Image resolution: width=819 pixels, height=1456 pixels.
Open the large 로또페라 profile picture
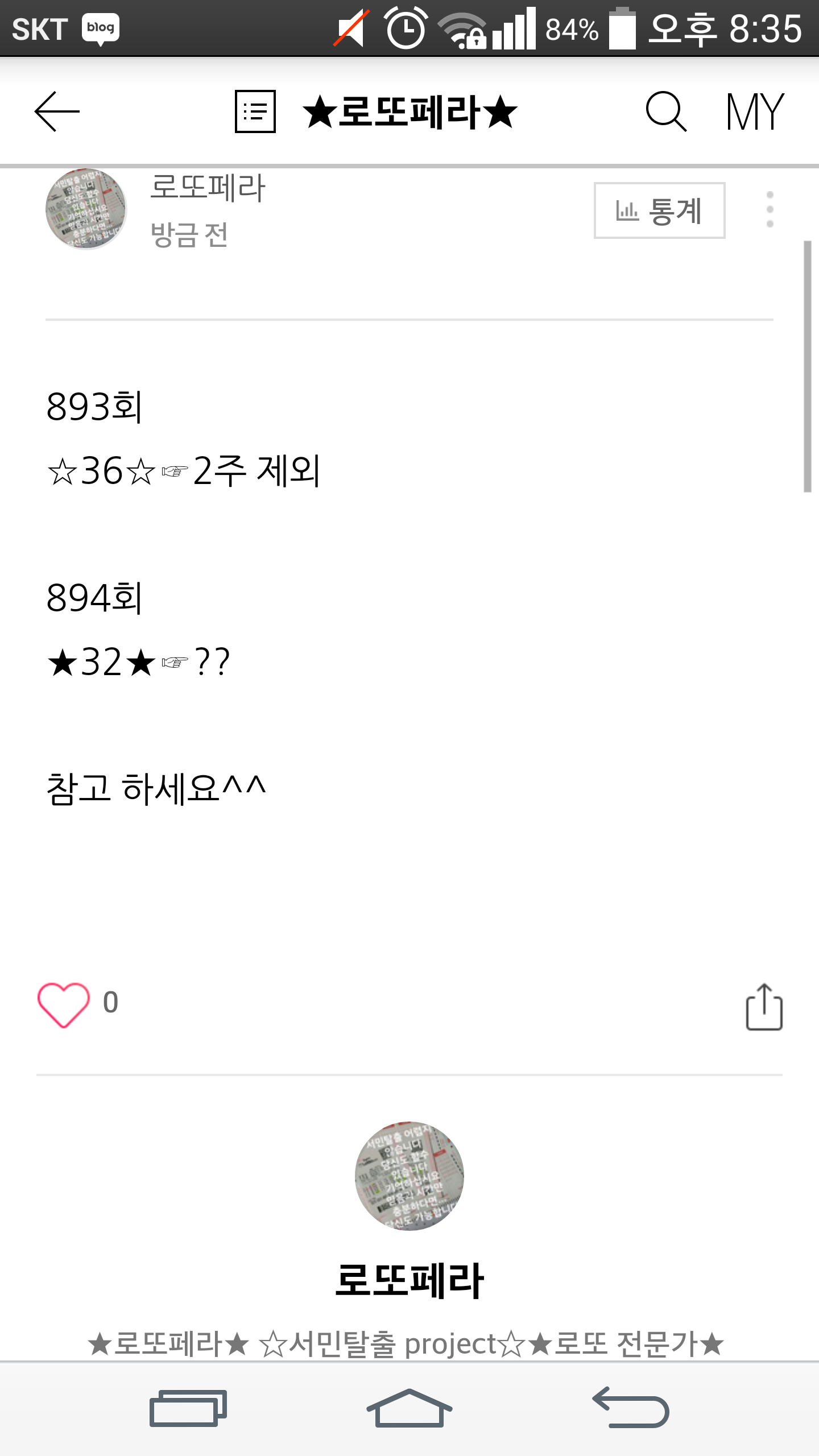[x=409, y=1176]
